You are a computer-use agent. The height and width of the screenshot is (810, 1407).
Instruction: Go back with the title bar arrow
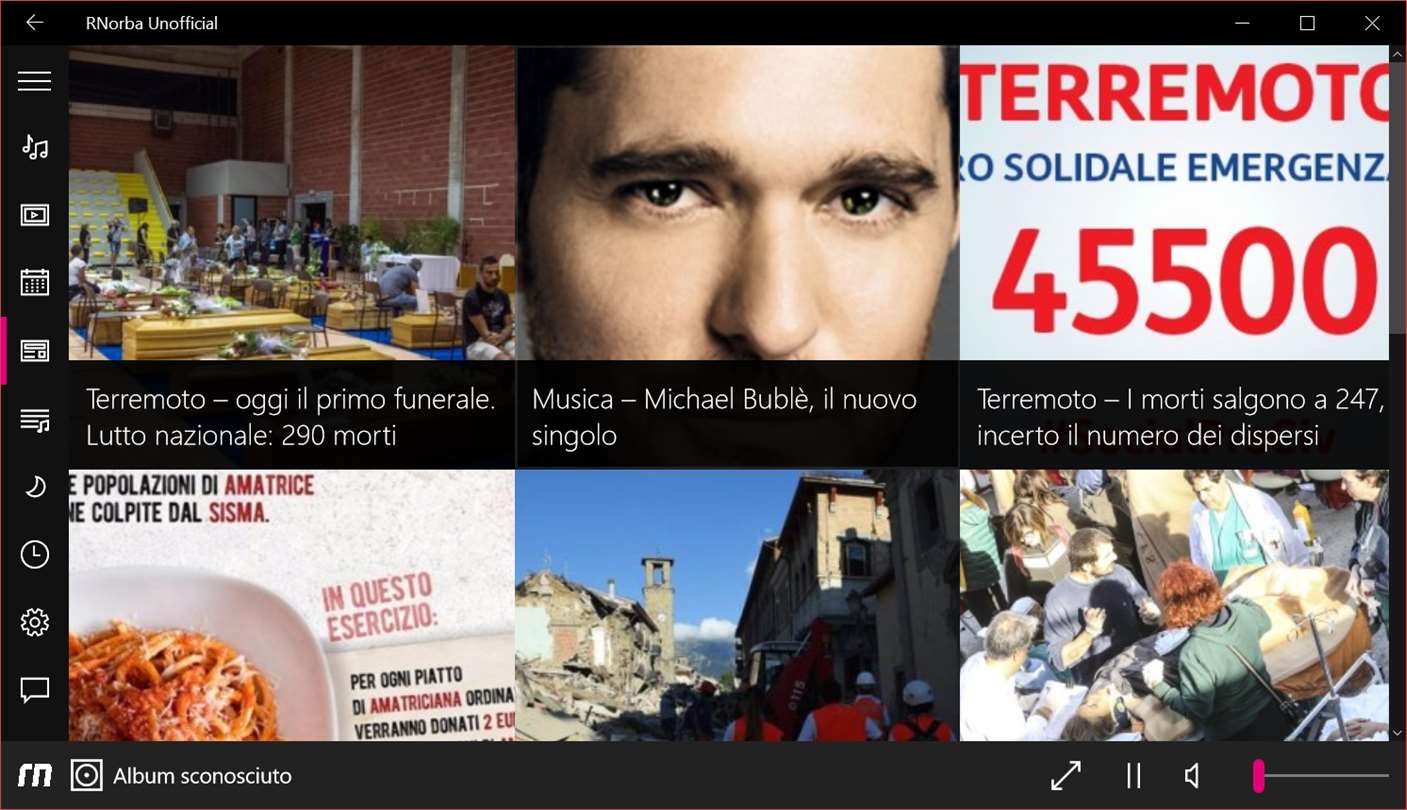[x=34, y=23]
